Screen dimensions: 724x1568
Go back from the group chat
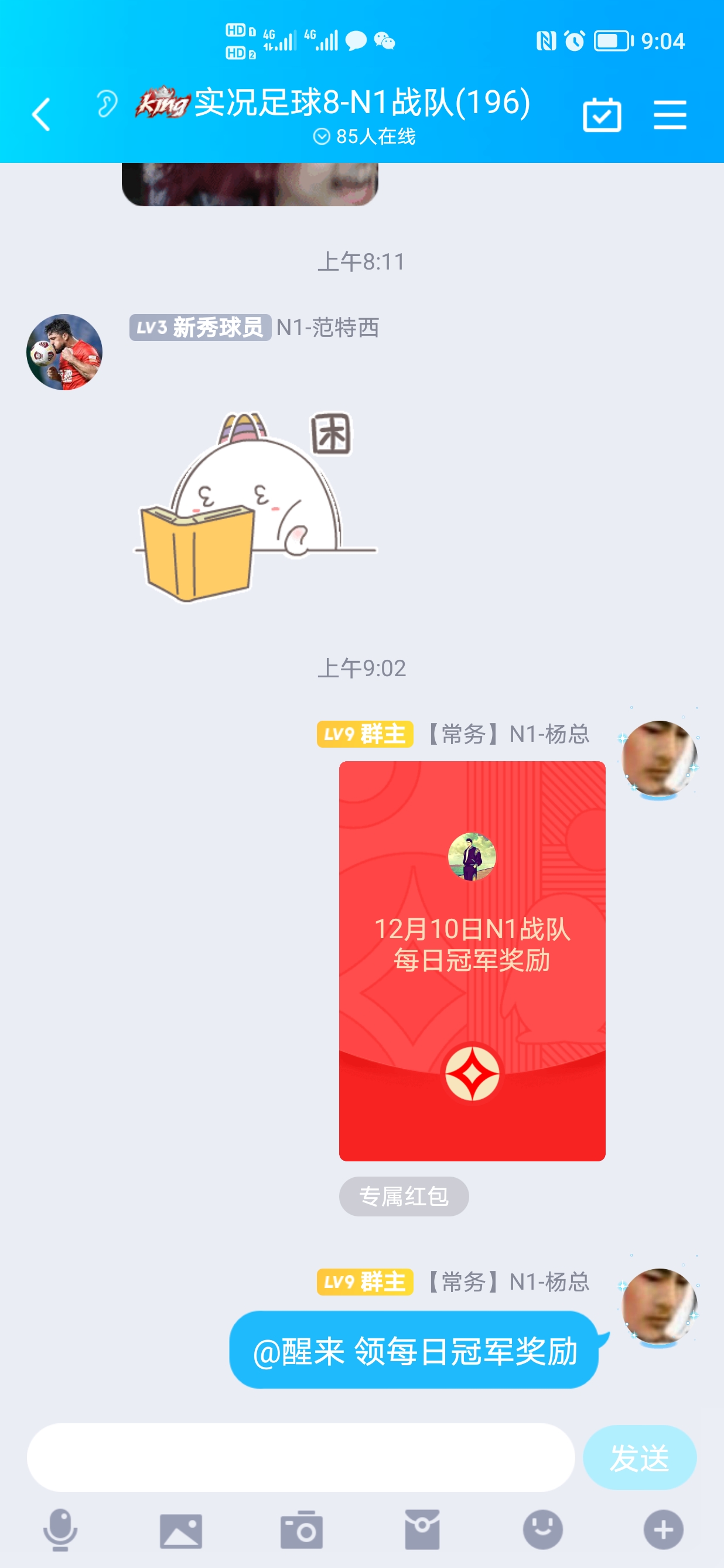42,114
